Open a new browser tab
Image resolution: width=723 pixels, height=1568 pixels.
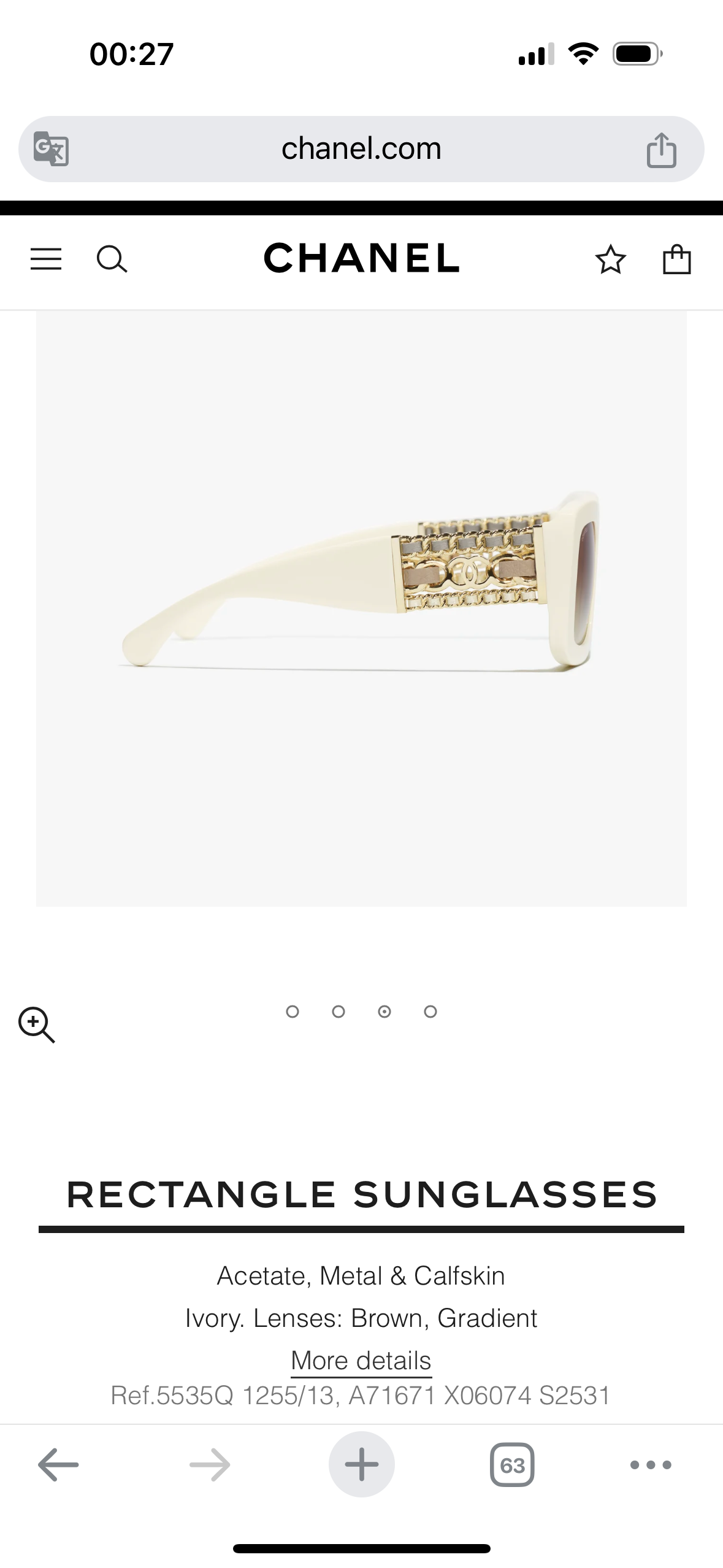pyautogui.click(x=362, y=1465)
